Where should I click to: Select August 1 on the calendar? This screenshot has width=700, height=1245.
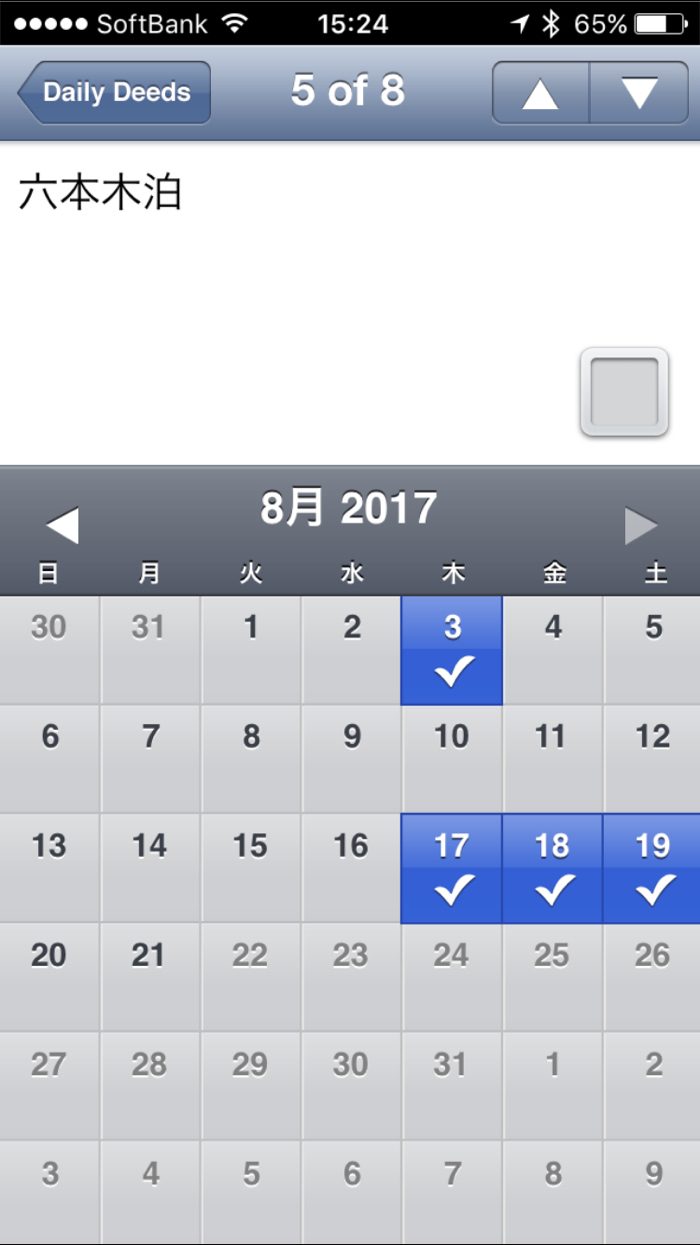(x=251, y=651)
